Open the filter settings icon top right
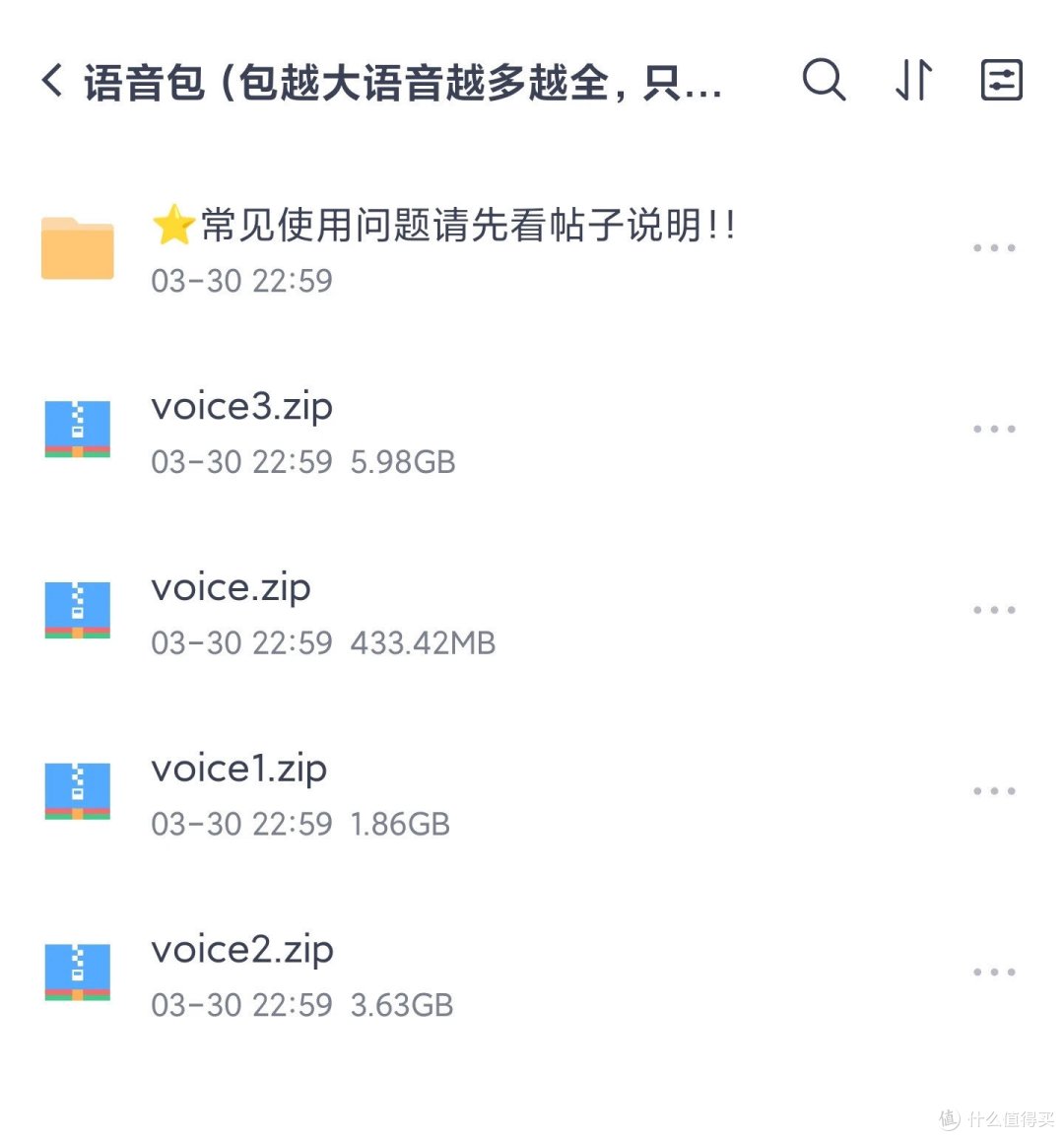Viewport: 1064px width, 1141px height. coord(1000,81)
